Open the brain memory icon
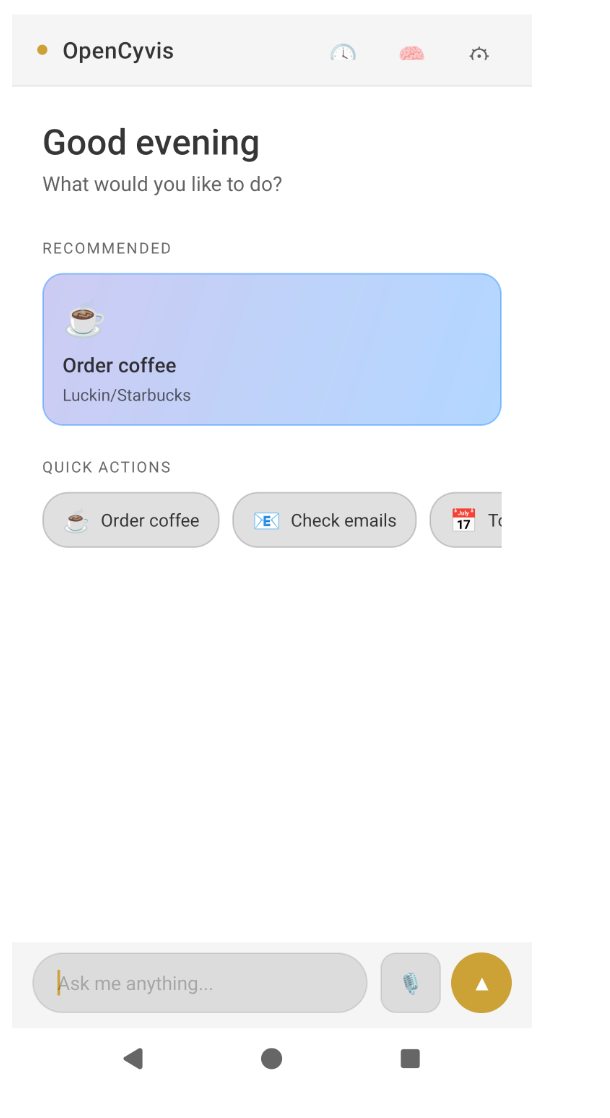This screenshot has width=610, height=1118. [411, 53]
